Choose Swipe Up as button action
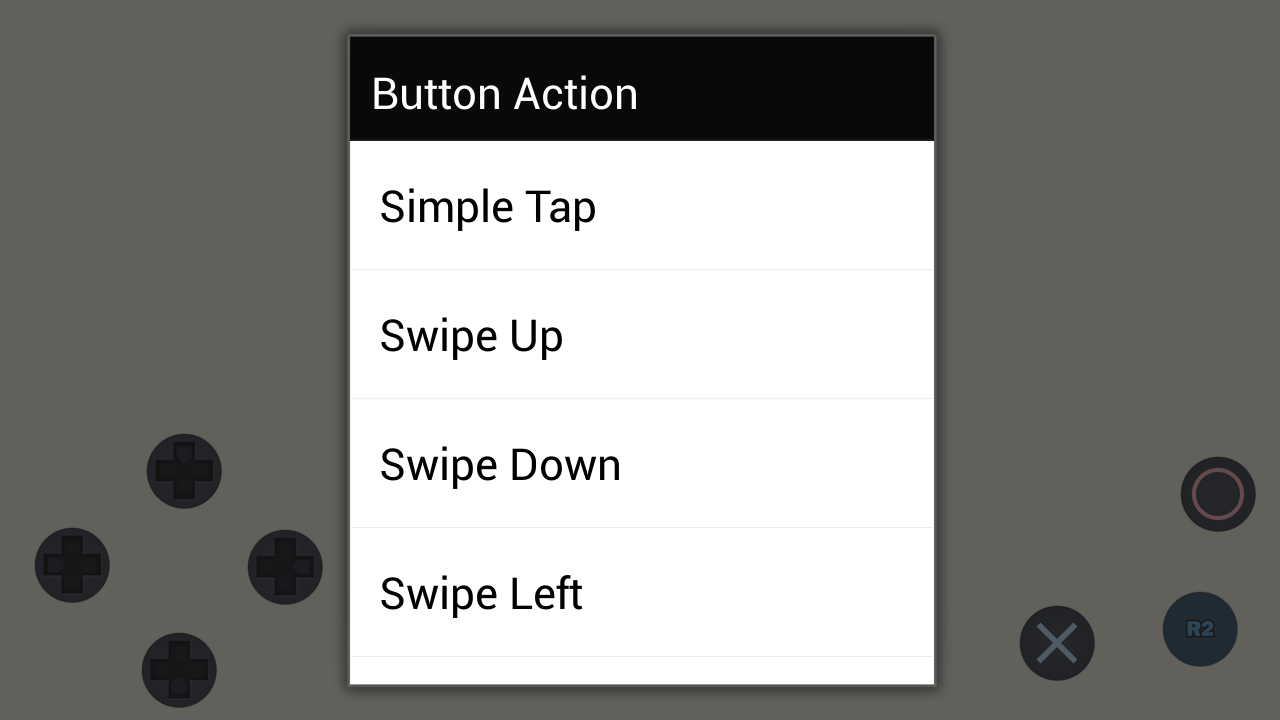The width and height of the screenshot is (1280, 720). [x=641, y=335]
